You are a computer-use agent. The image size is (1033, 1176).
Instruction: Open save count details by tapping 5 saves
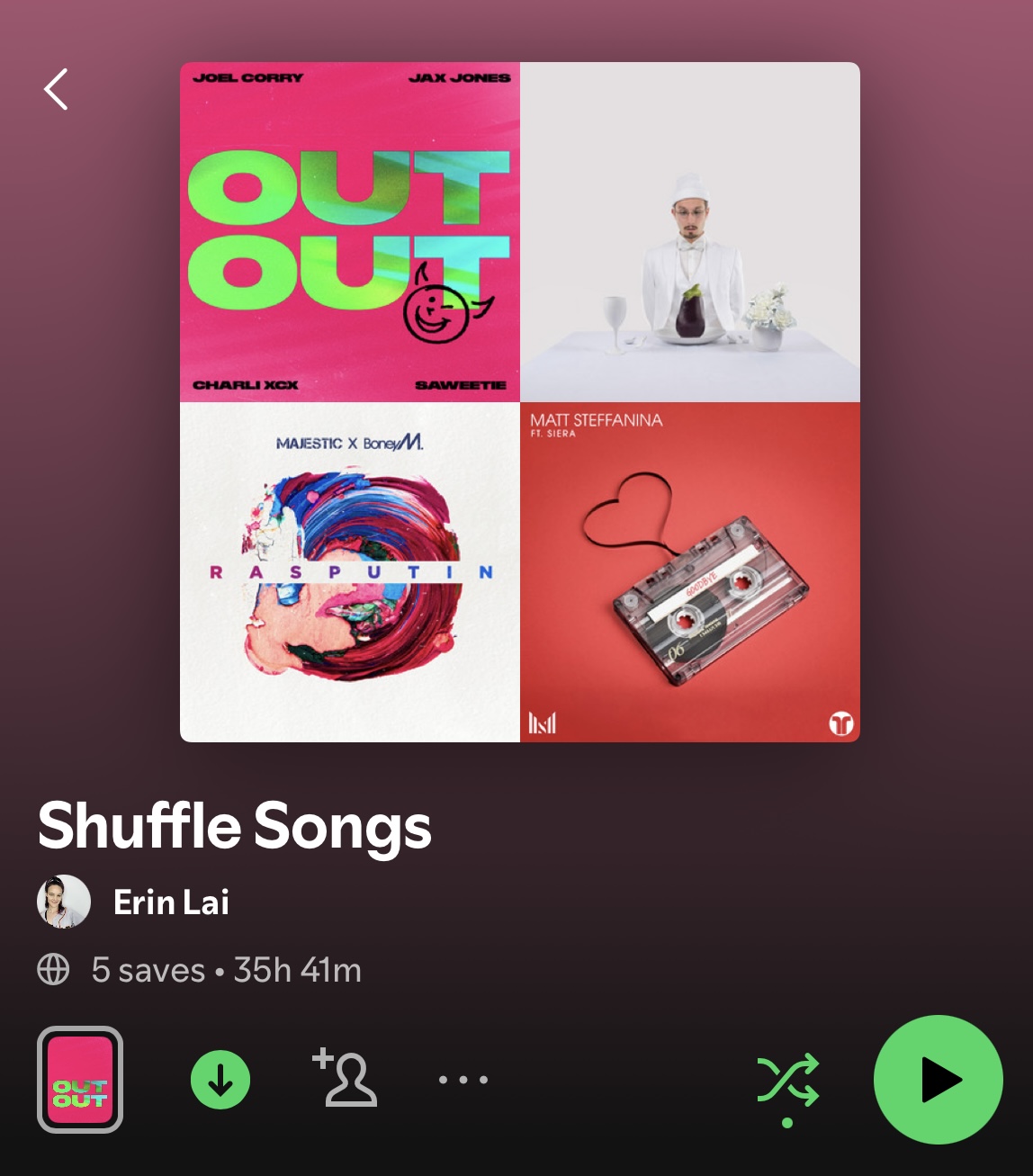[145, 969]
